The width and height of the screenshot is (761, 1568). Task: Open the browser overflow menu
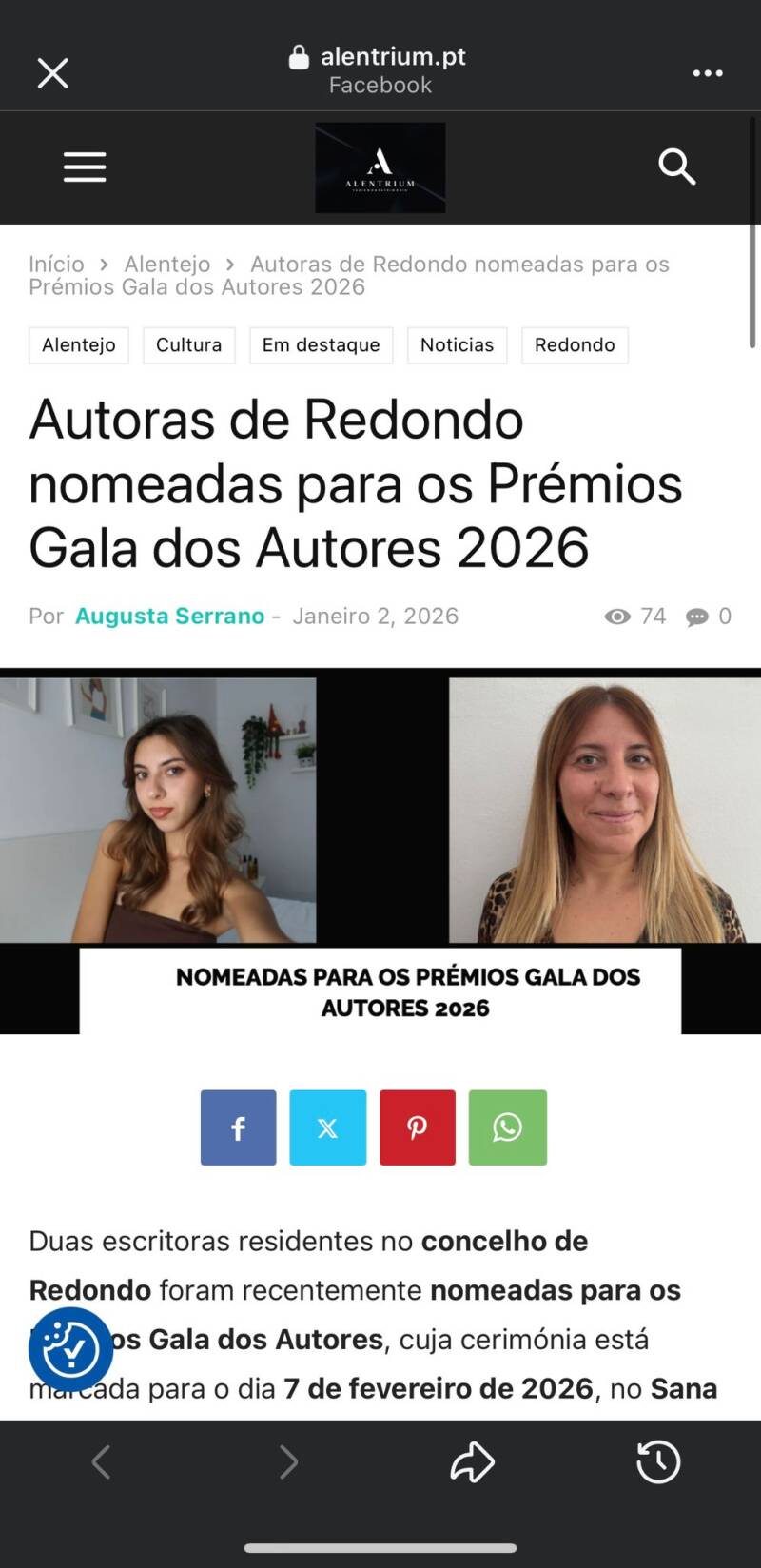pyautogui.click(x=707, y=73)
